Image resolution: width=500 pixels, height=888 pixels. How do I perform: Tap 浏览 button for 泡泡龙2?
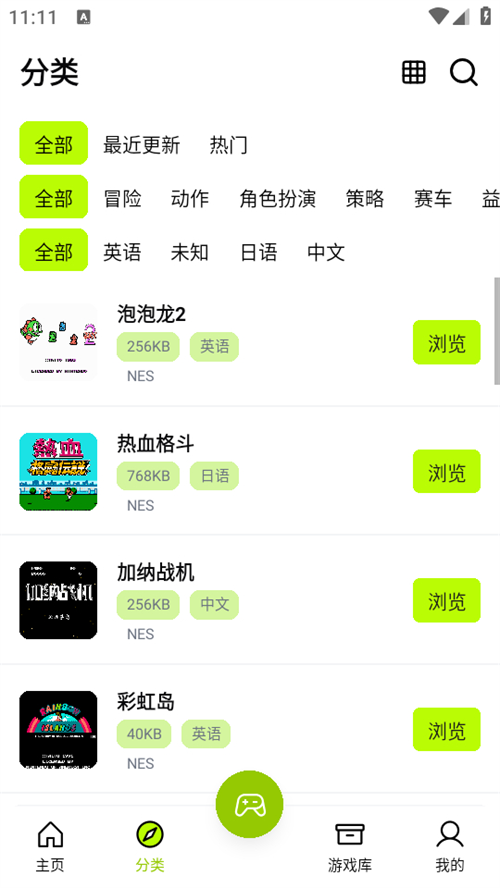coord(447,342)
